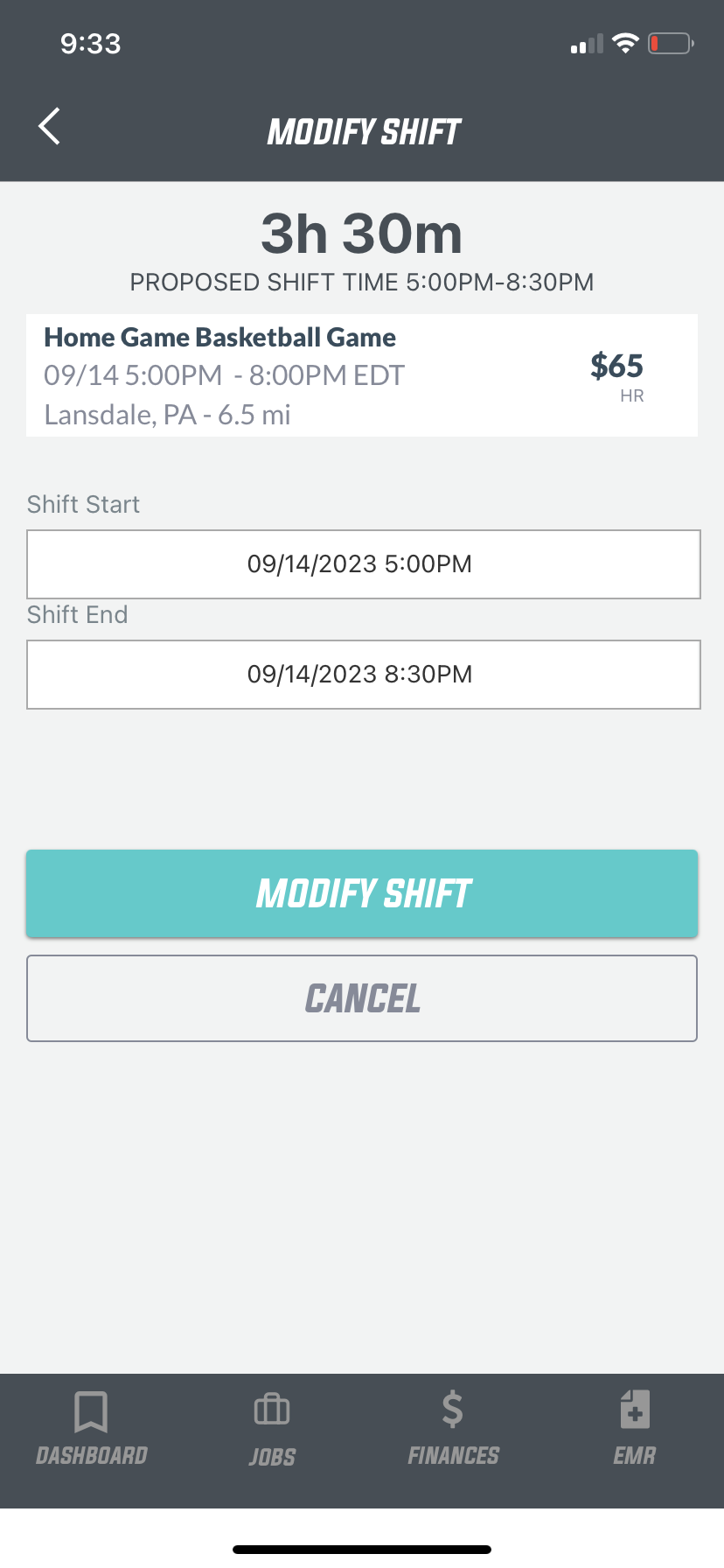
Task: Open the Home Game Basketball Game card
Action: (x=362, y=375)
